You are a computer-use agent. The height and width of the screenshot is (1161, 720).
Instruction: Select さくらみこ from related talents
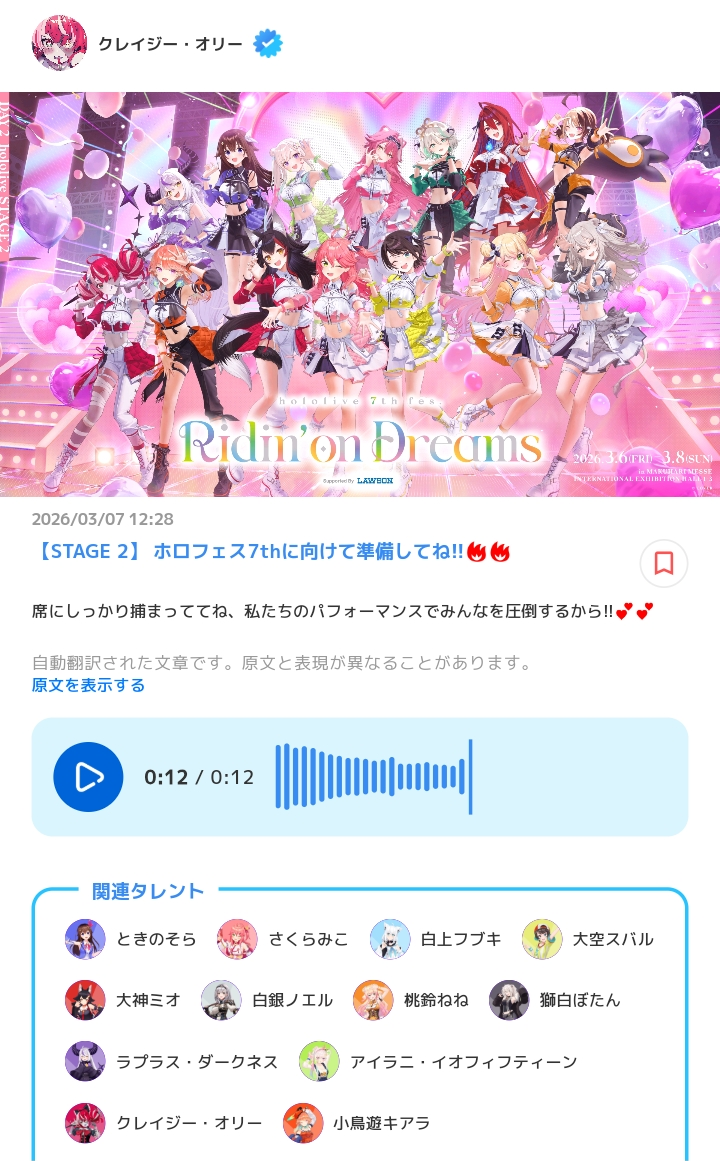point(283,939)
